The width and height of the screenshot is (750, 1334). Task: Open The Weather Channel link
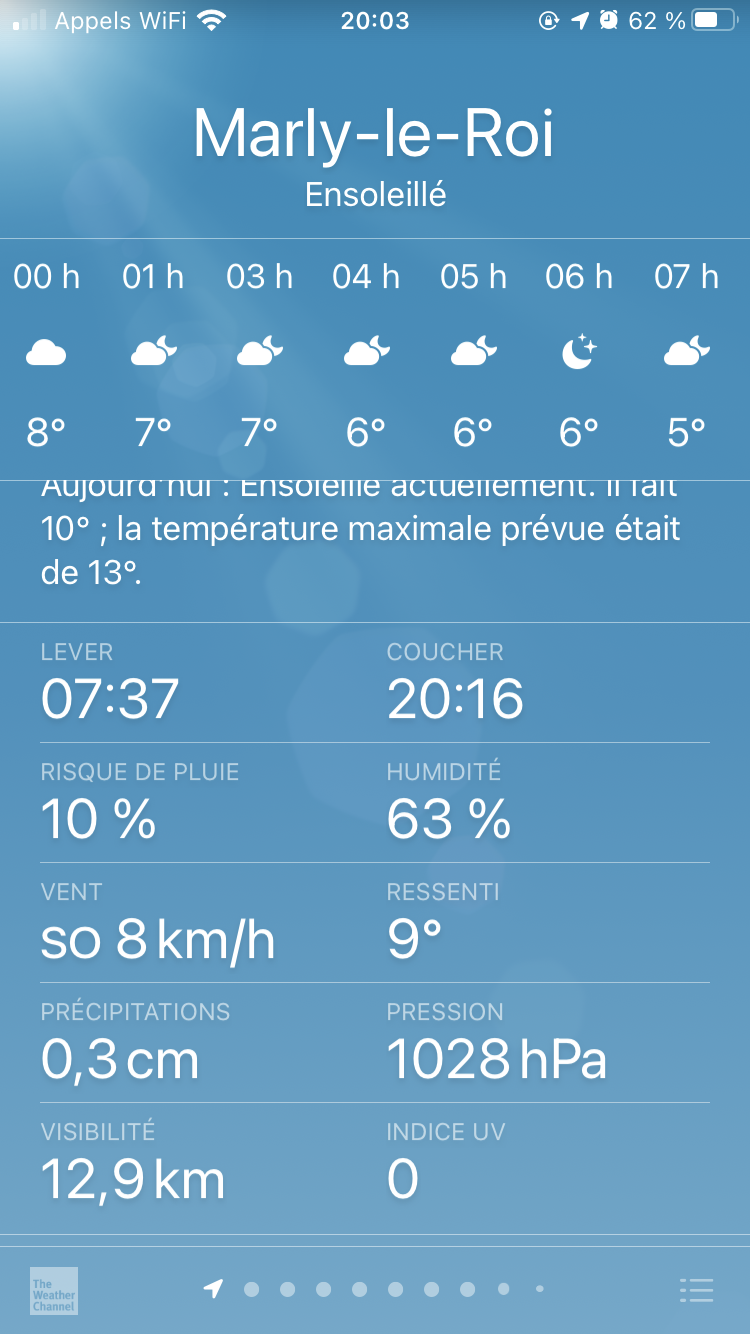pos(54,1290)
